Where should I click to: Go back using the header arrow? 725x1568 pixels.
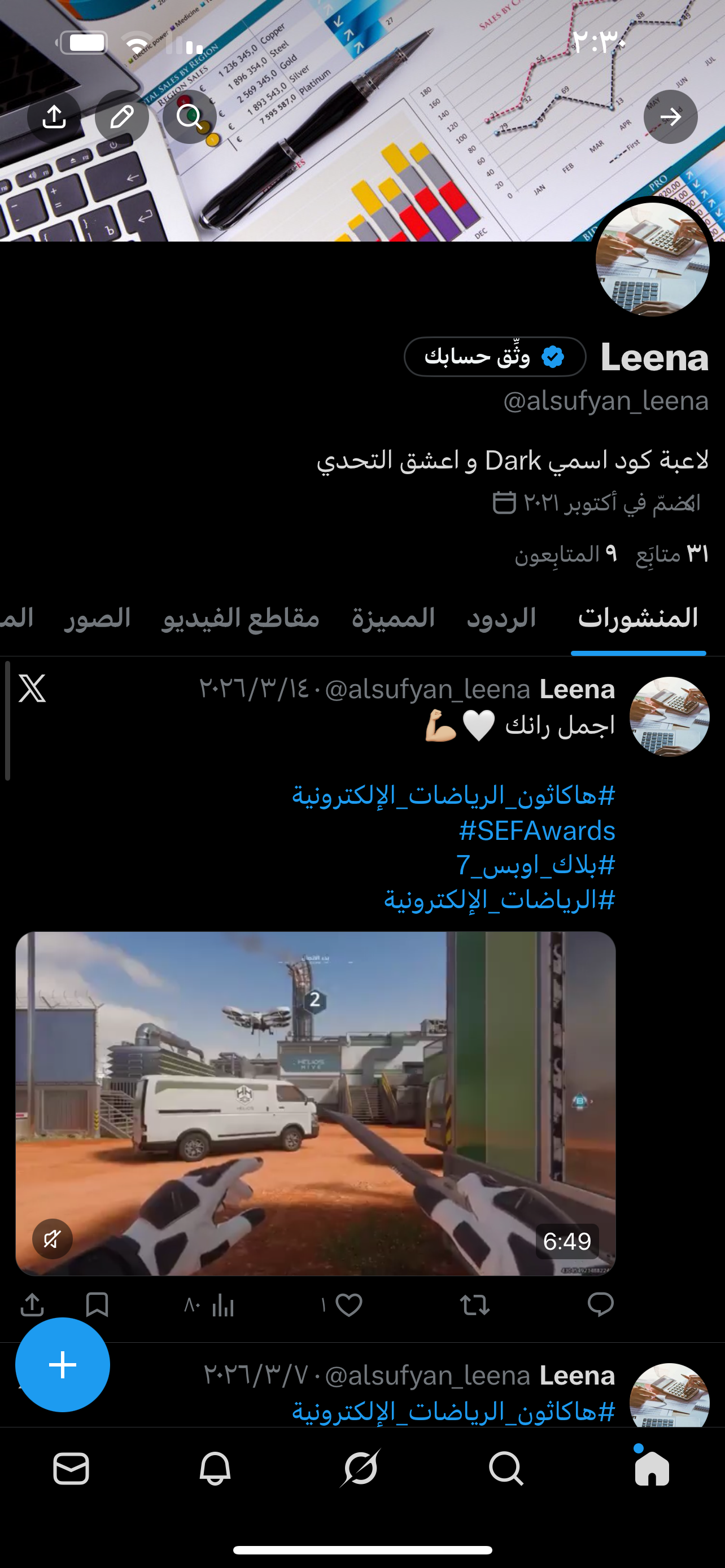click(670, 117)
